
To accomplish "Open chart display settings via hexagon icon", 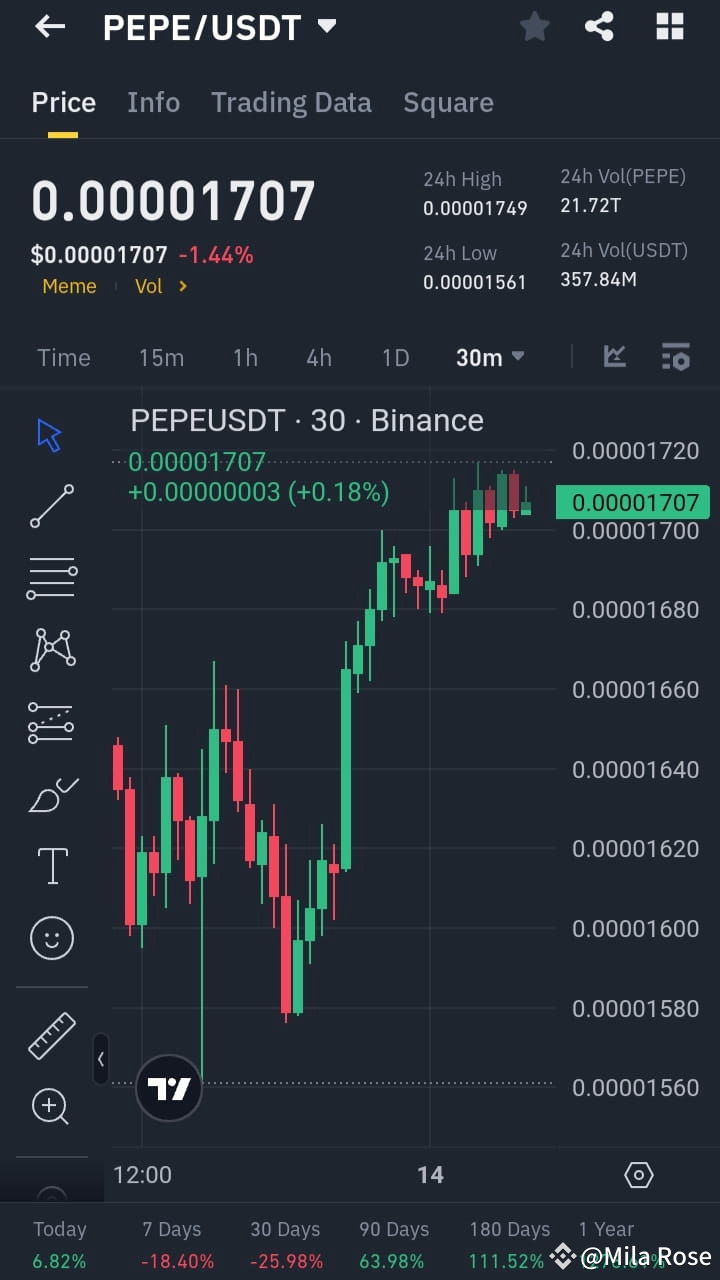I will 638,1175.
